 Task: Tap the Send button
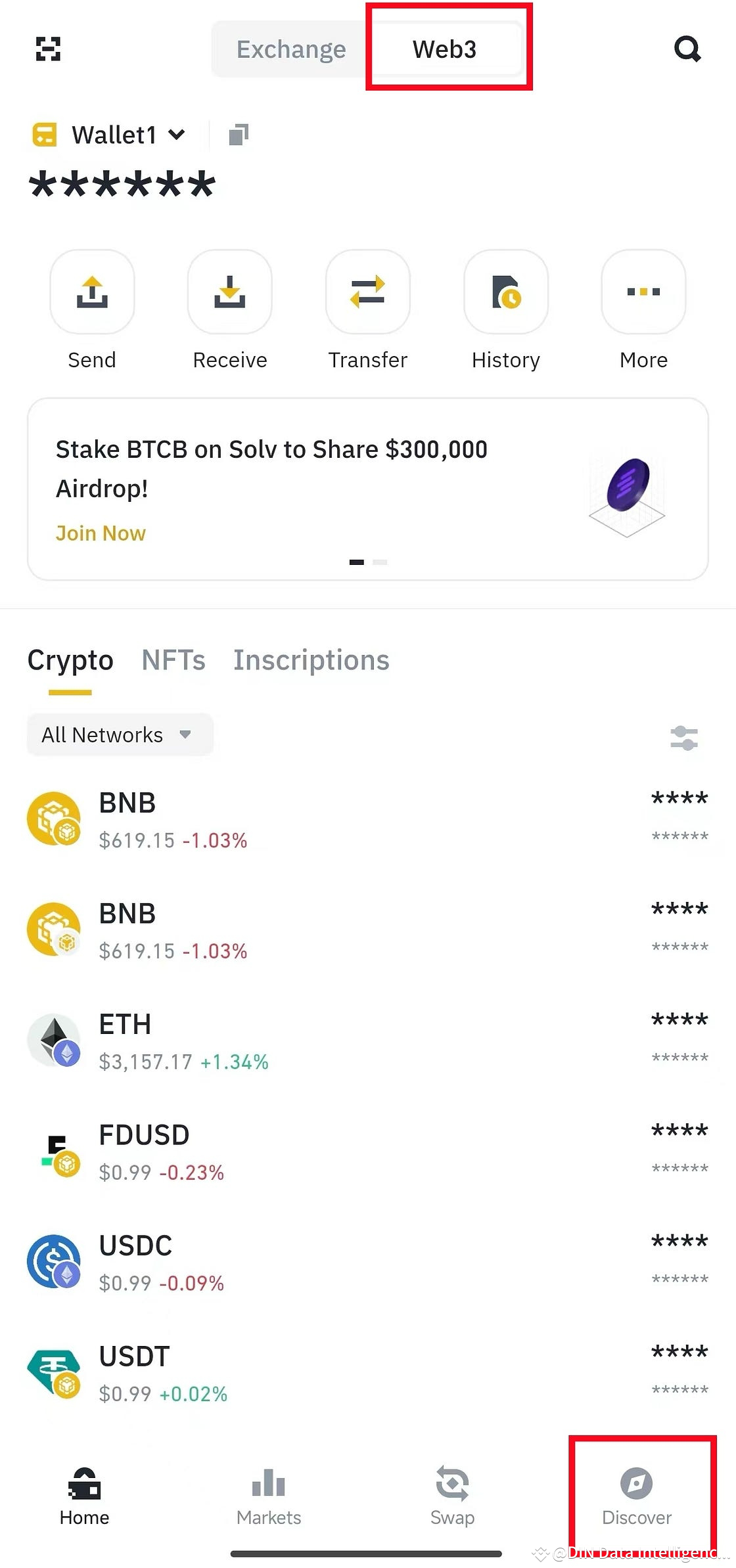(x=92, y=292)
